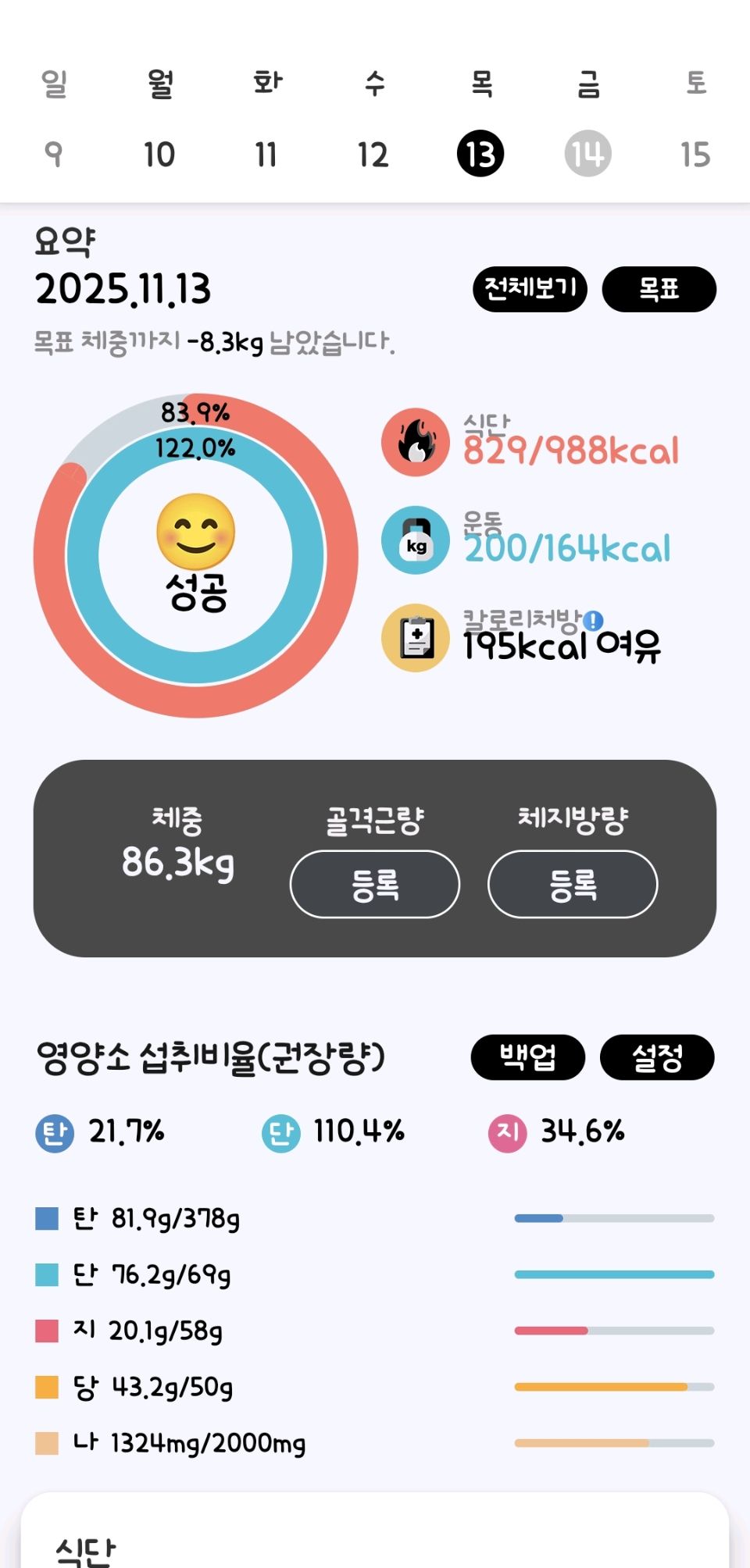The width and height of the screenshot is (750, 1568).
Task: Select the highlighted date 13 (목)
Action: click(x=480, y=154)
